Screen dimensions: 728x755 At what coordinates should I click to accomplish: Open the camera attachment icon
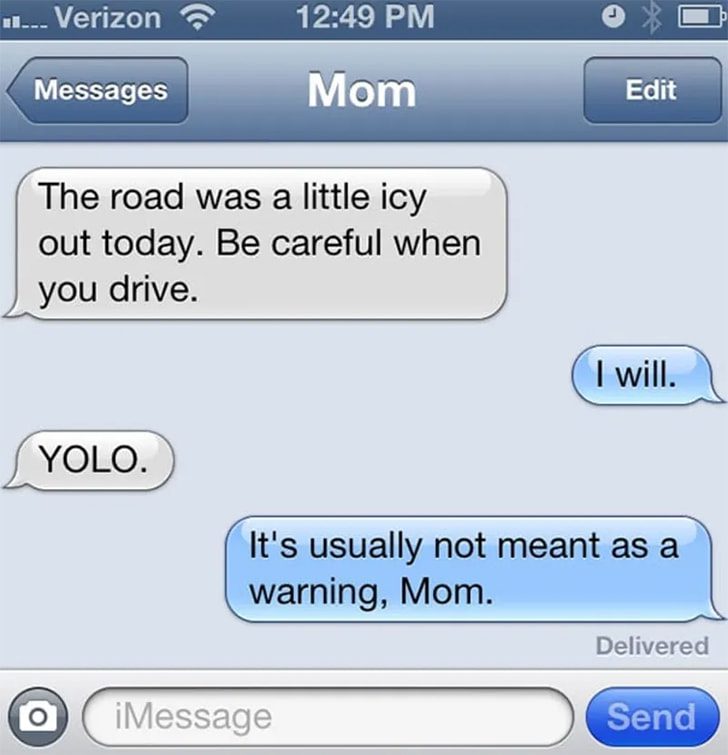[38, 717]
